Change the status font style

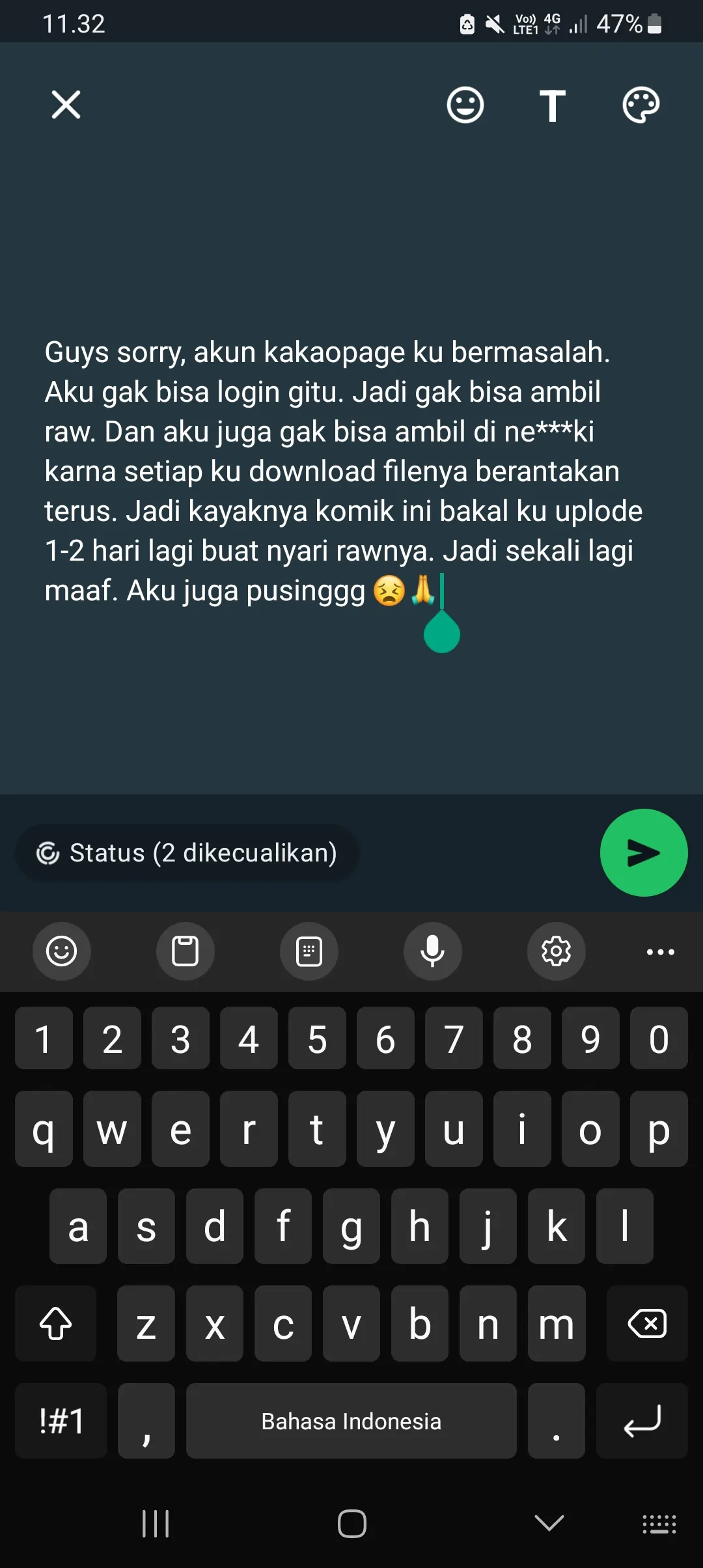552,105
